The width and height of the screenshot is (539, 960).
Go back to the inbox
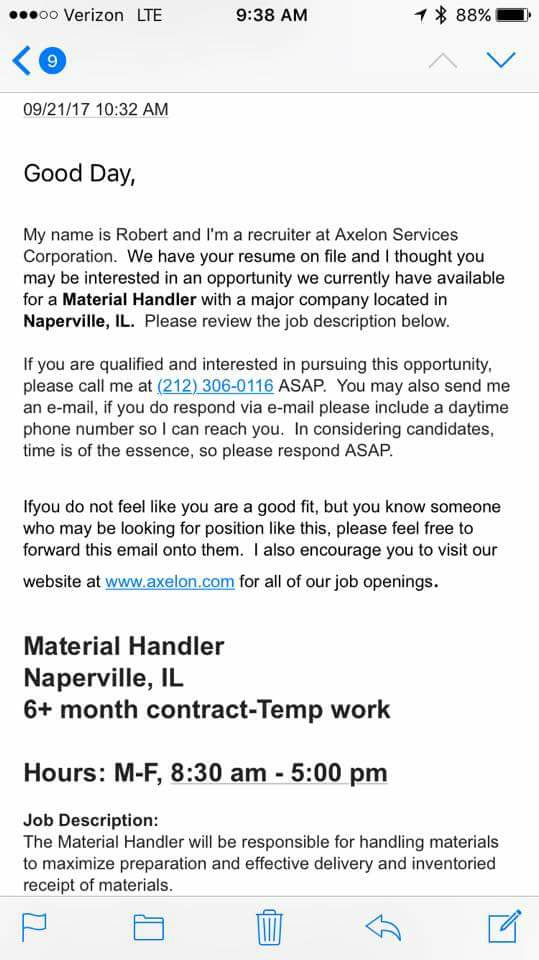coord(38,61)
